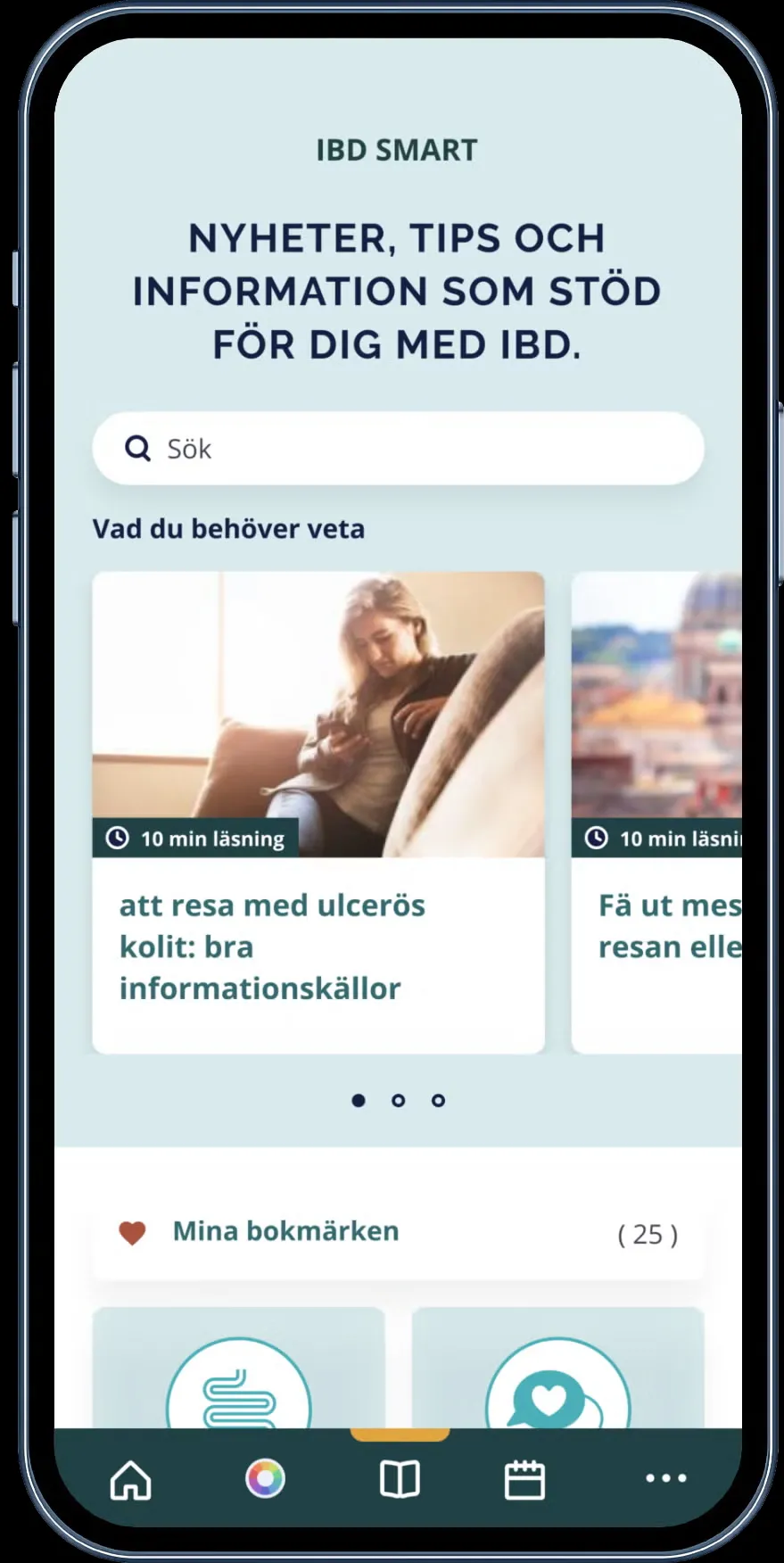Open Mina bokmärken
The width and height of the screenshot is (784, 1563).
[x=398, y=1233]
